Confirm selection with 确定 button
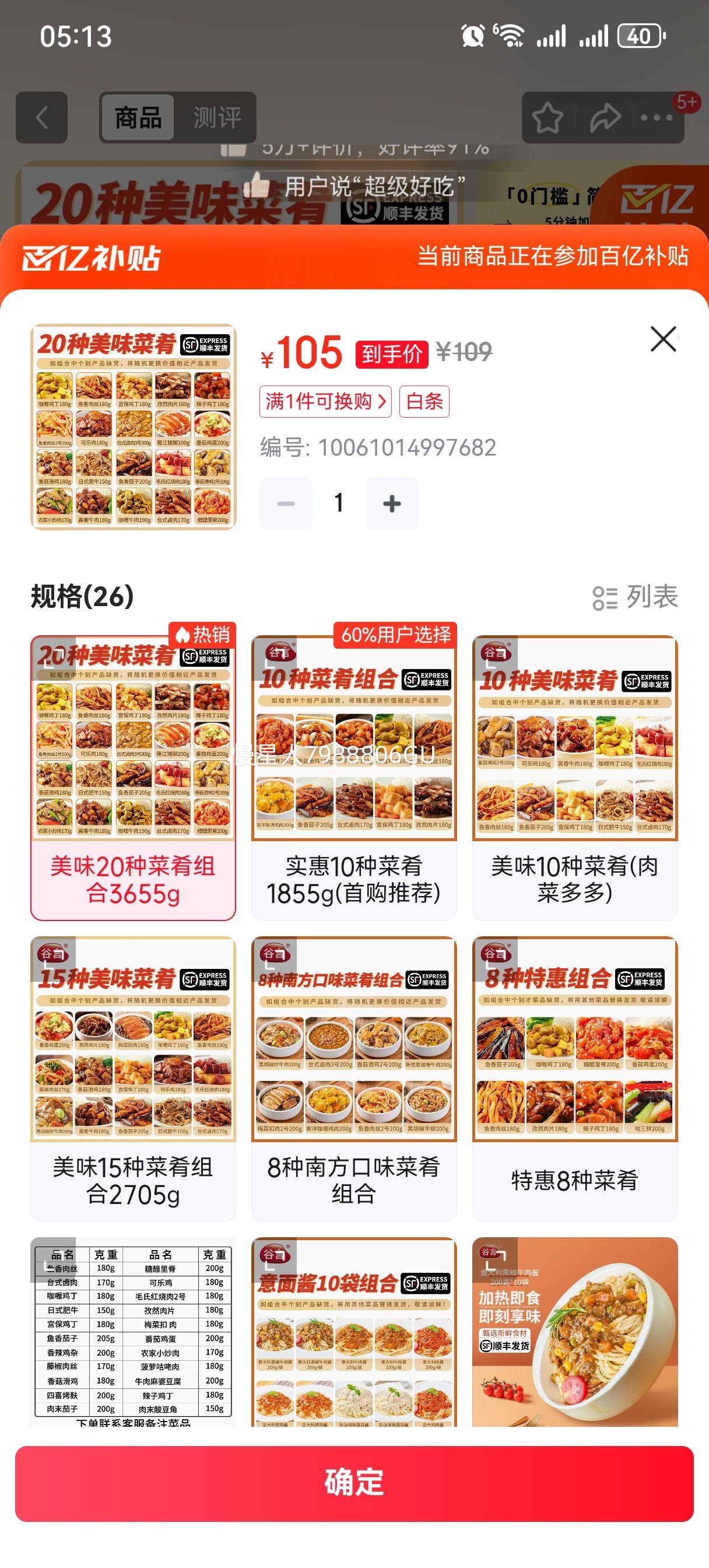Screen dimensions: 709x1568 pos(354,1483)
